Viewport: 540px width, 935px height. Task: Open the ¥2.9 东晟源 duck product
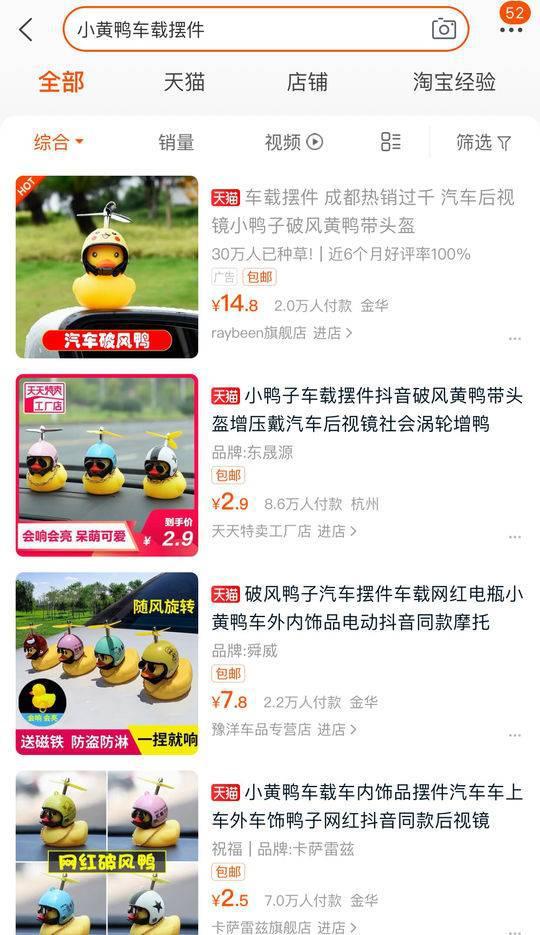[x=270, y=465]
